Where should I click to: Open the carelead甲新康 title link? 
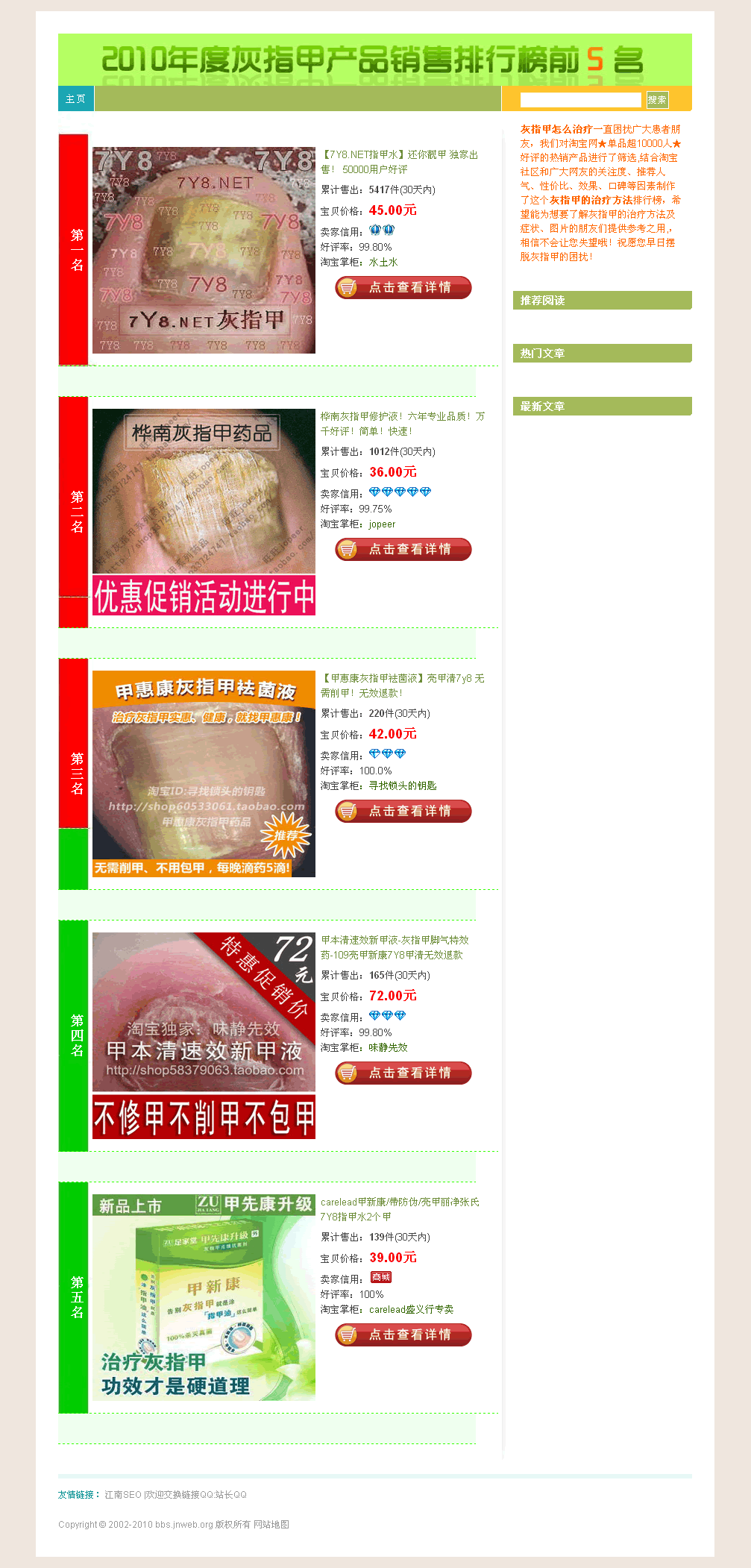click(400, 1209)
